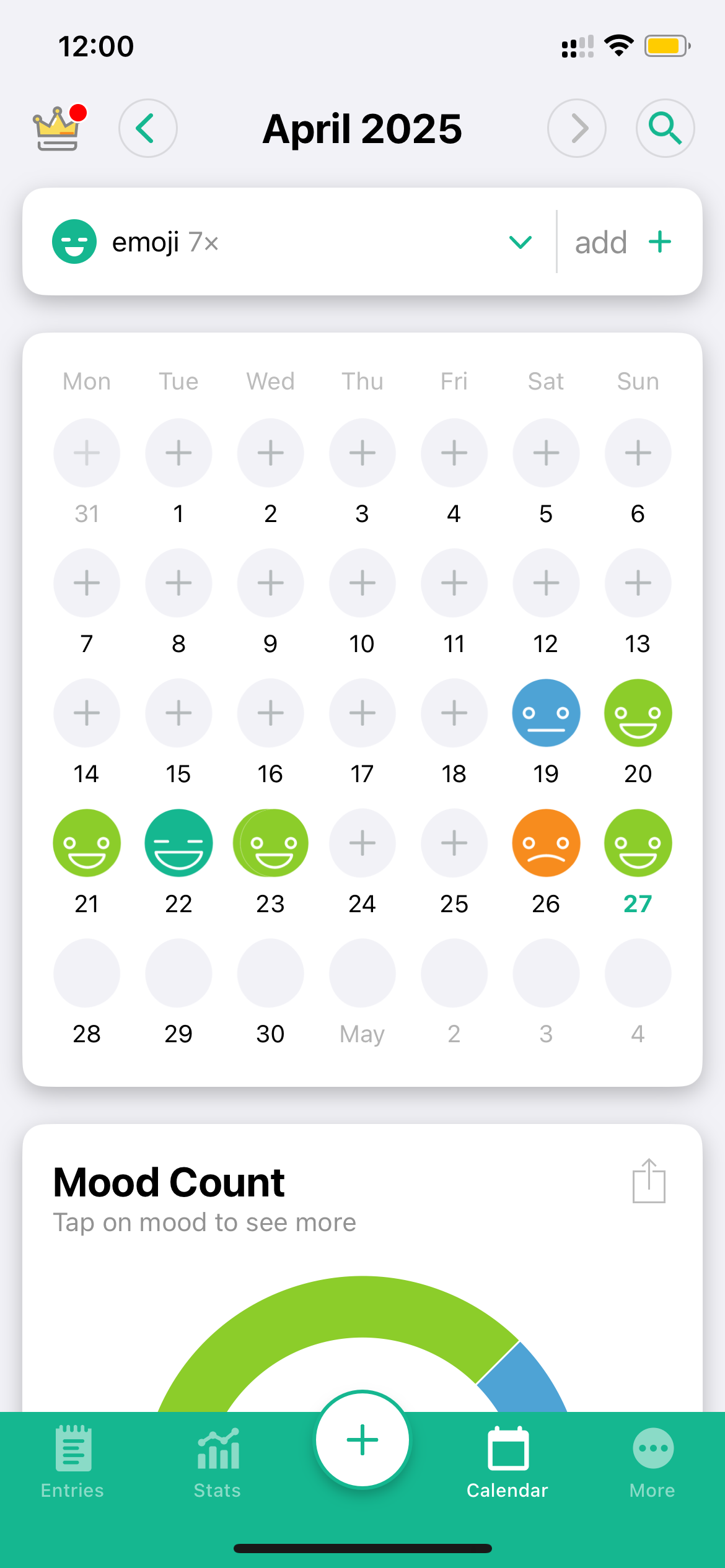Open the search magnifier
The height and width of the screenshot is (1568, 725).
coord(666,128)
